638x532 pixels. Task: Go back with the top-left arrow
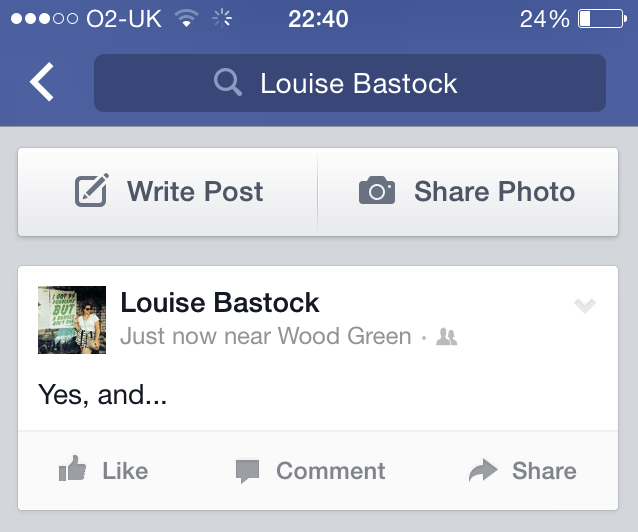pyautogui.click(x=42, y=83)
